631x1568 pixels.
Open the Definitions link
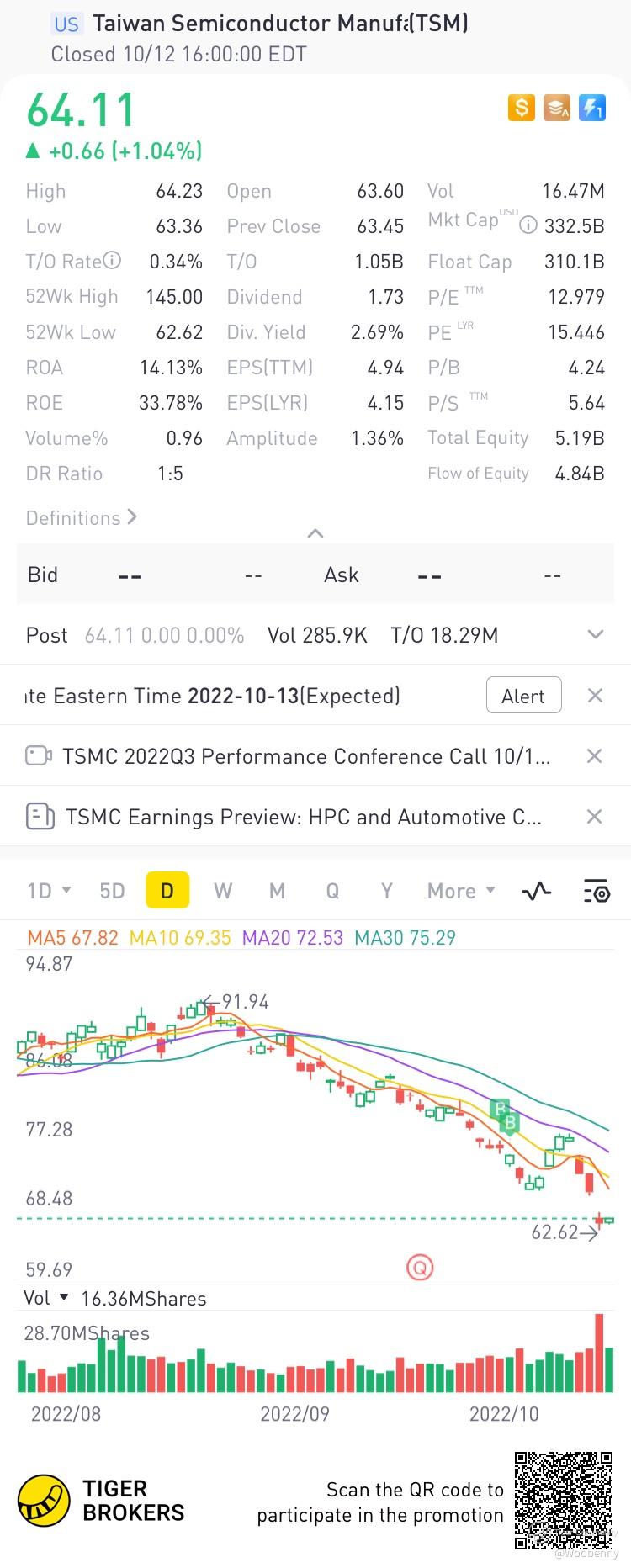[81, 517]
